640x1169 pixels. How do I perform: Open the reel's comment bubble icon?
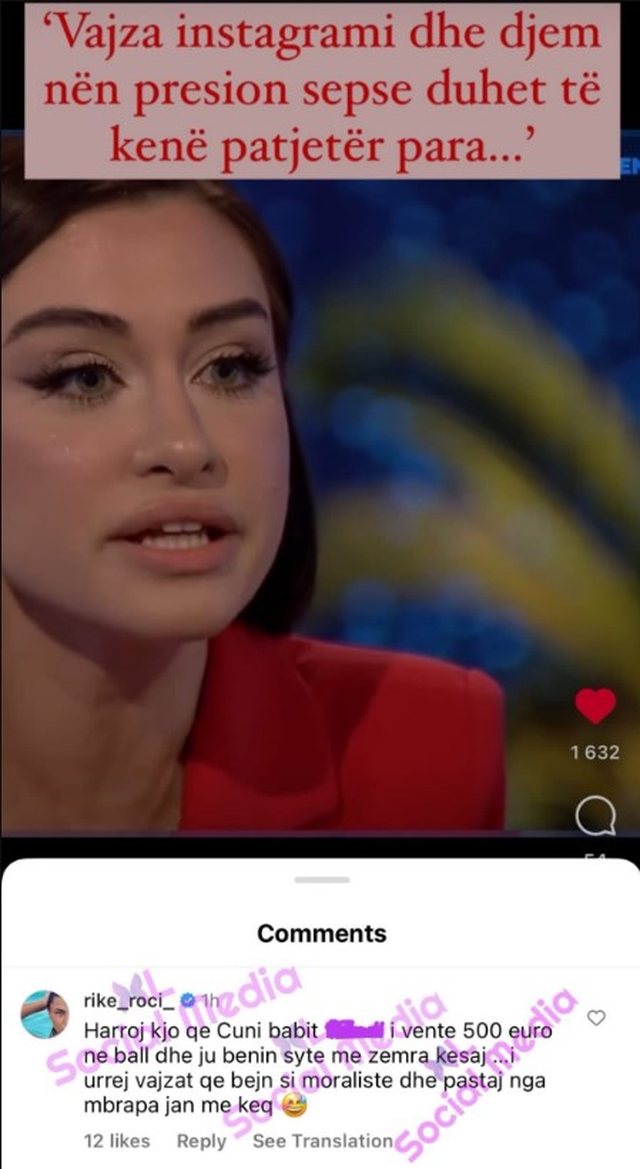pyautogui.click(x=595, y=820)
